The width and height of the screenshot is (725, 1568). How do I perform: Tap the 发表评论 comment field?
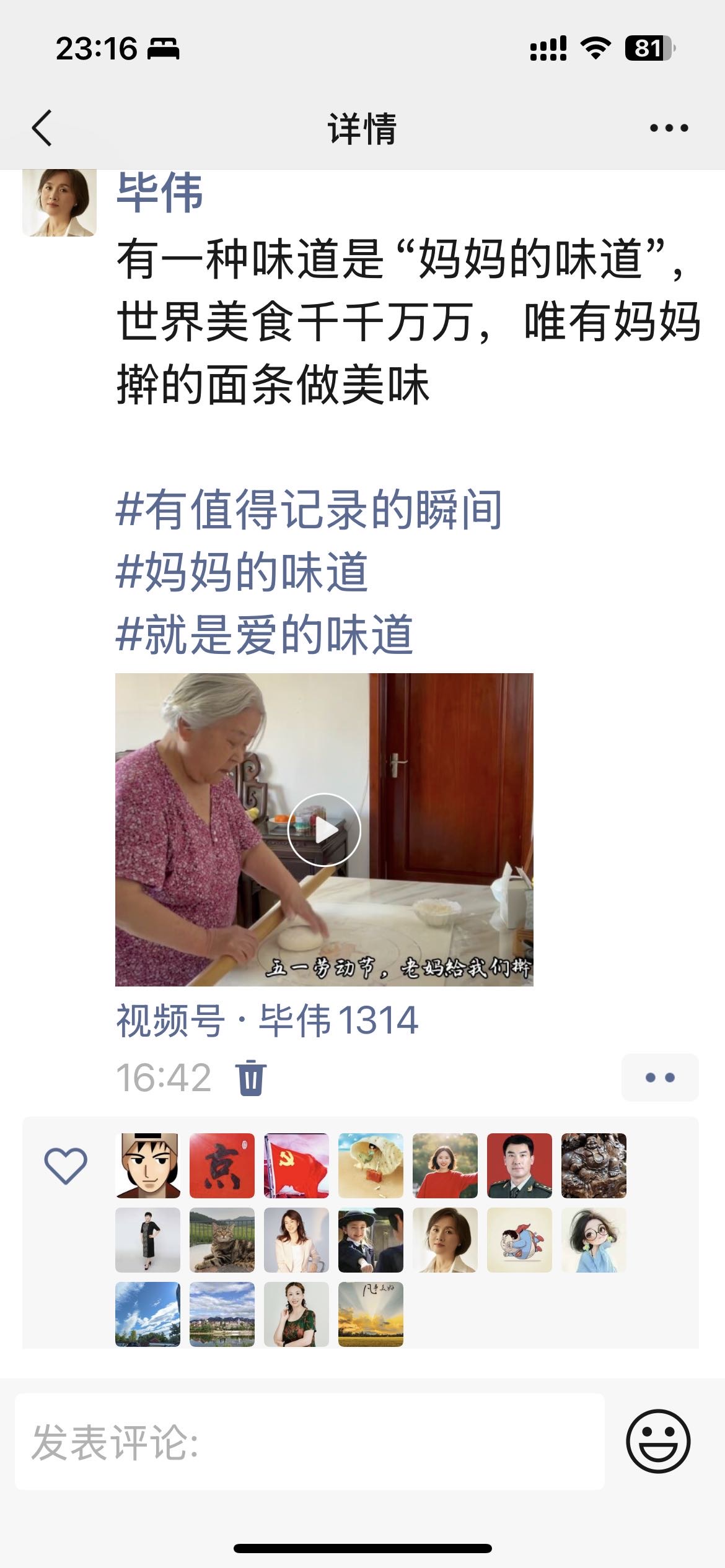pos(310,1442)
